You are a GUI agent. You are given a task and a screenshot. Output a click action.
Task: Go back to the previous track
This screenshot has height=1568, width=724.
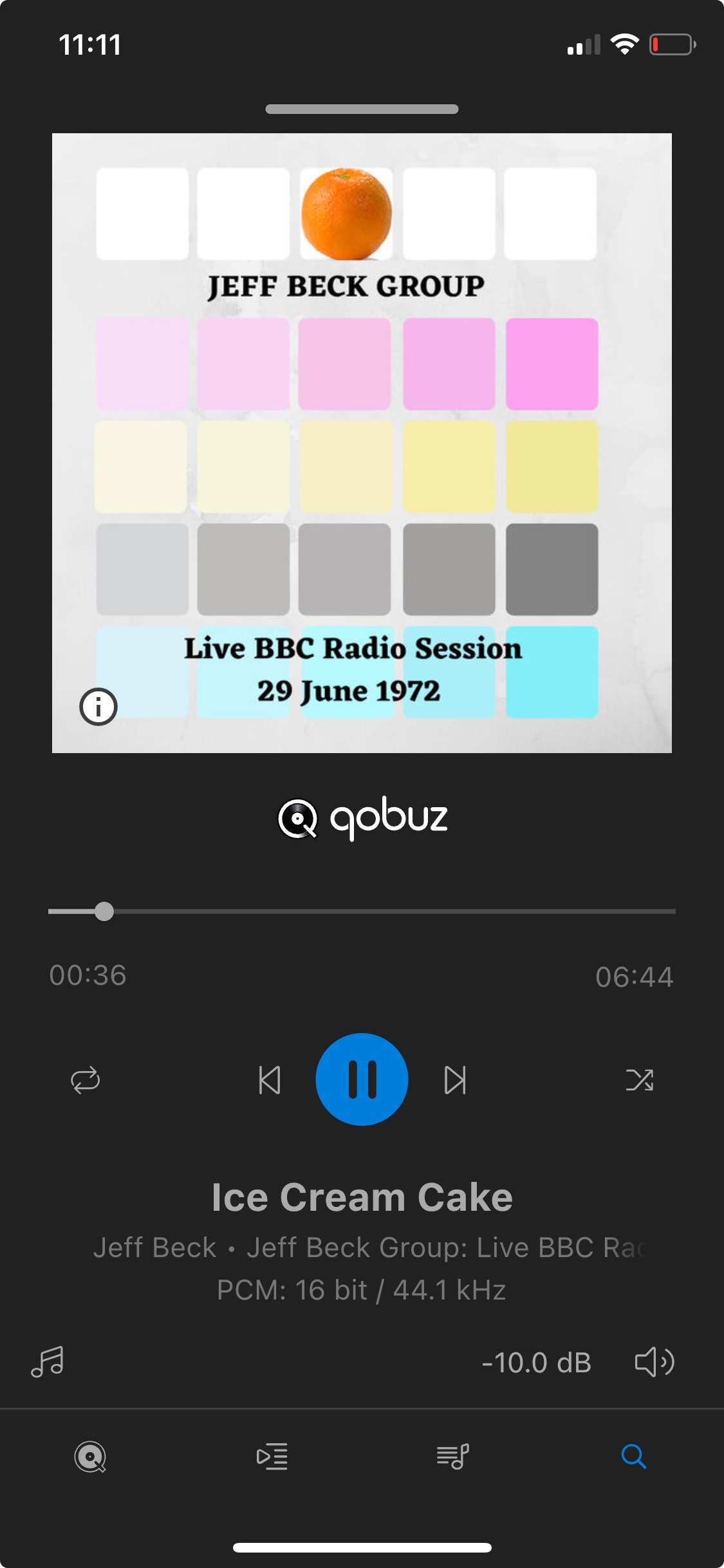(x=270, y=1080)
